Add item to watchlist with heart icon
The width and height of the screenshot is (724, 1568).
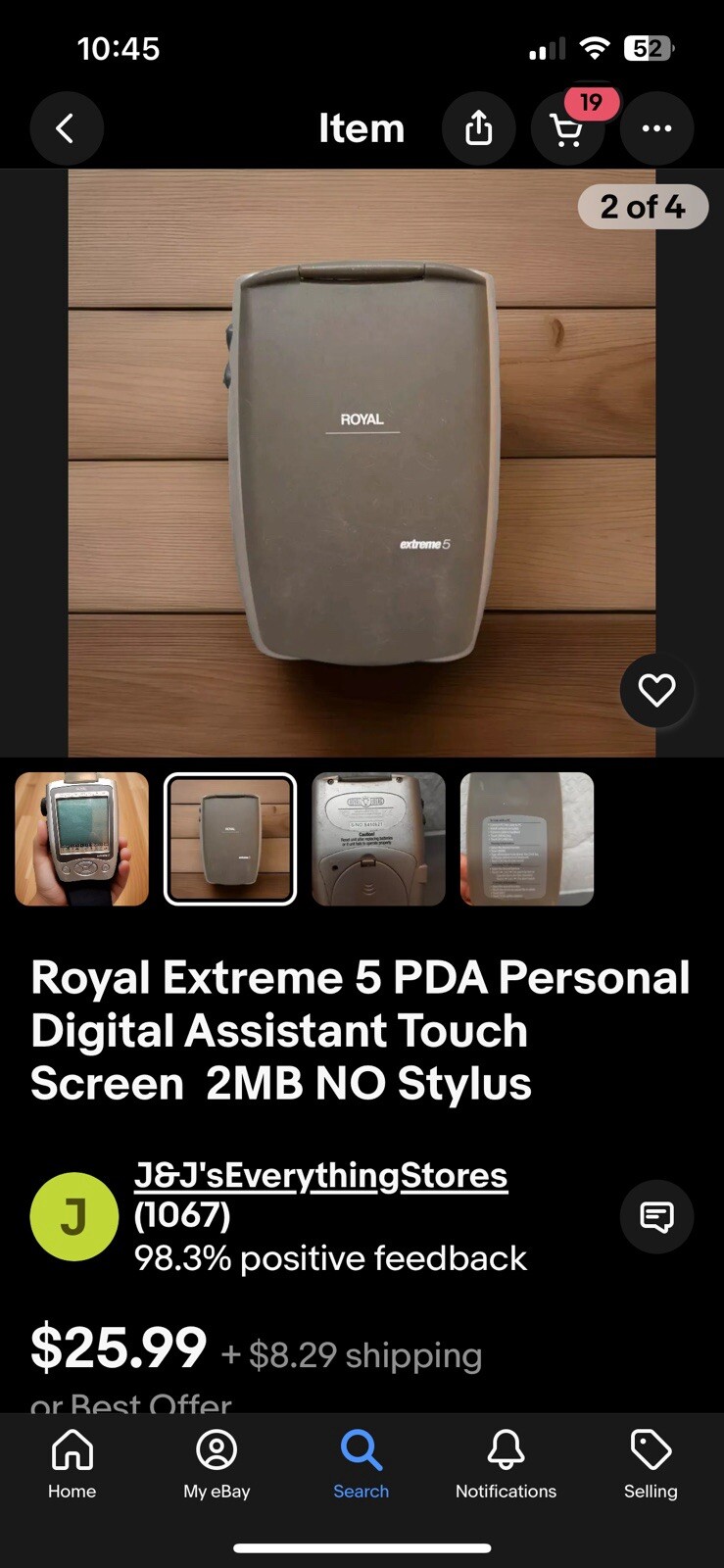click(656, 691)
